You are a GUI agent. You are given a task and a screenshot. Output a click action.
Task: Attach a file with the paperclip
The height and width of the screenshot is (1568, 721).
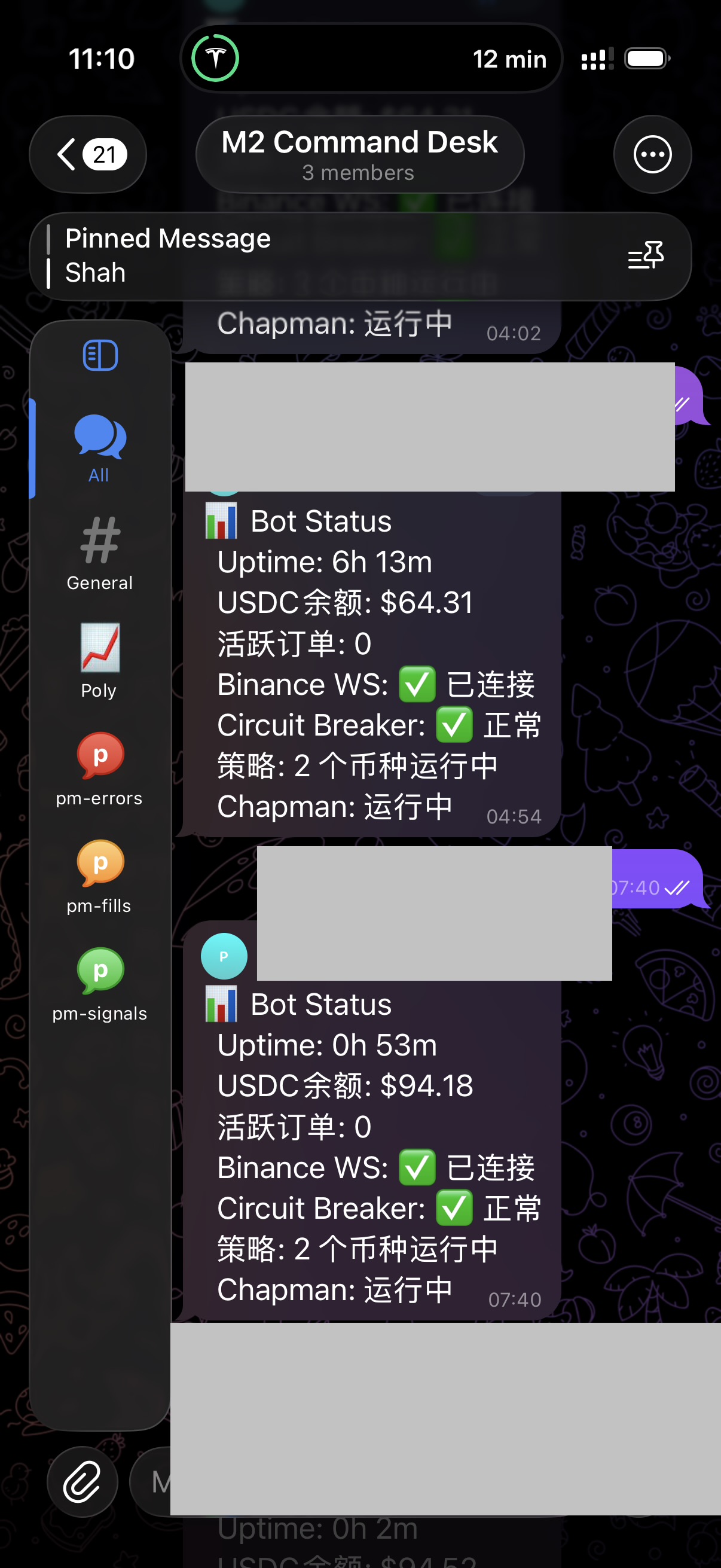tap(82, 1481)
